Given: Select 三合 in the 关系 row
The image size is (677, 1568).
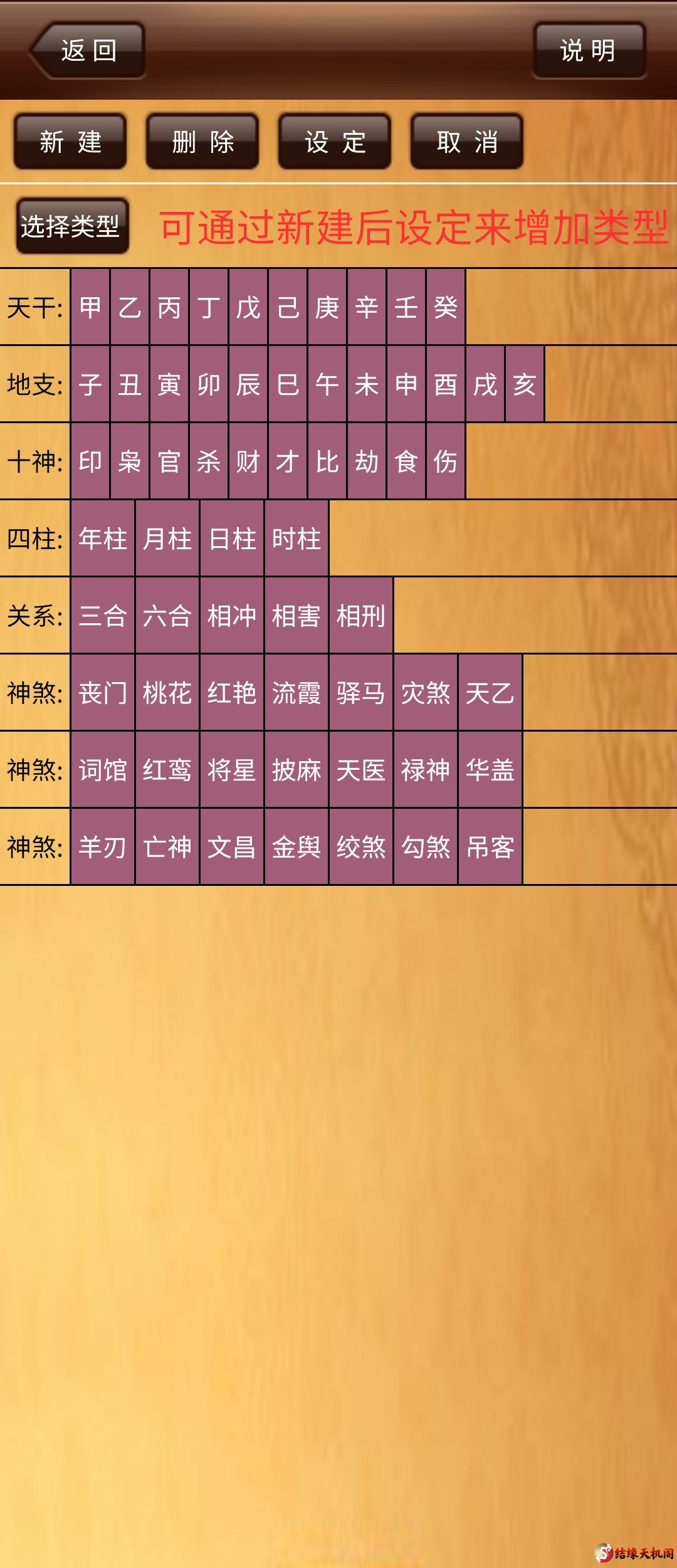Looking at the screenshot, I should click(103, 616).
